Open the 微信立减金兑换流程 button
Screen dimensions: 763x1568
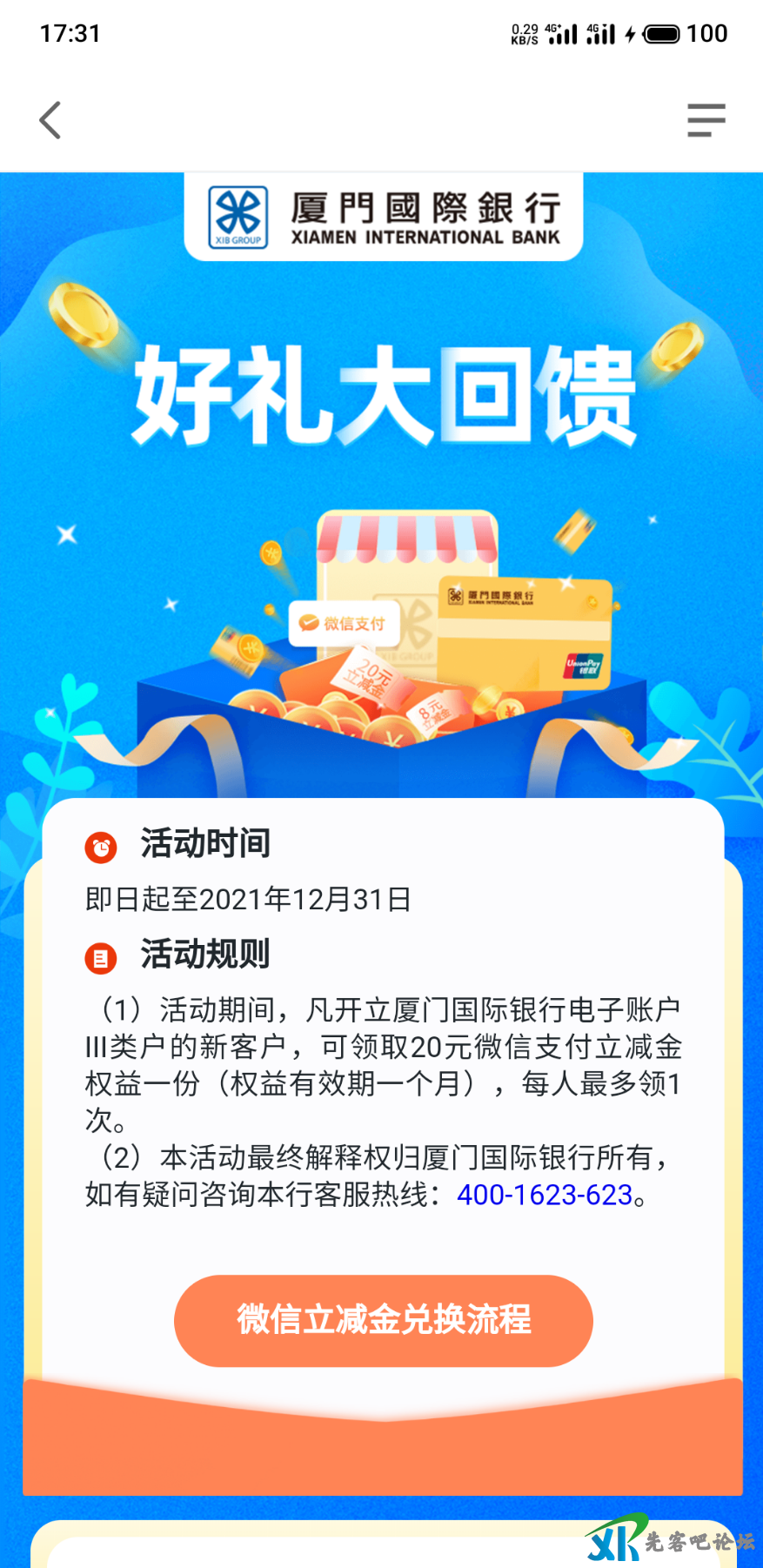coord(384,1320)
